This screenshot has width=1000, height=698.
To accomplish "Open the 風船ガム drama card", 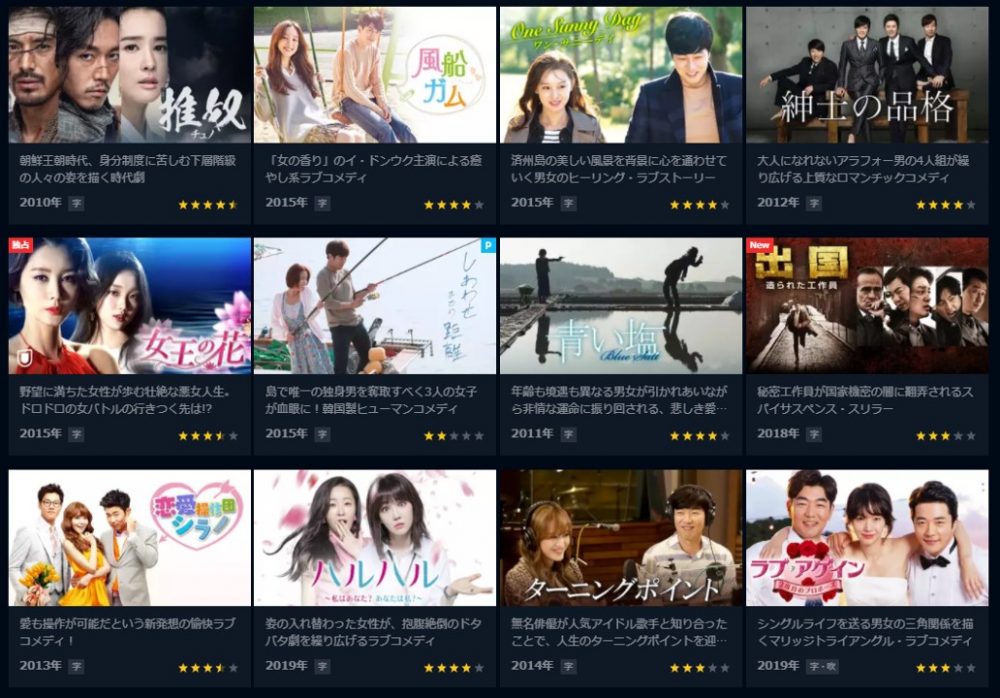I will pyautogui.click(x=375, y=76).
